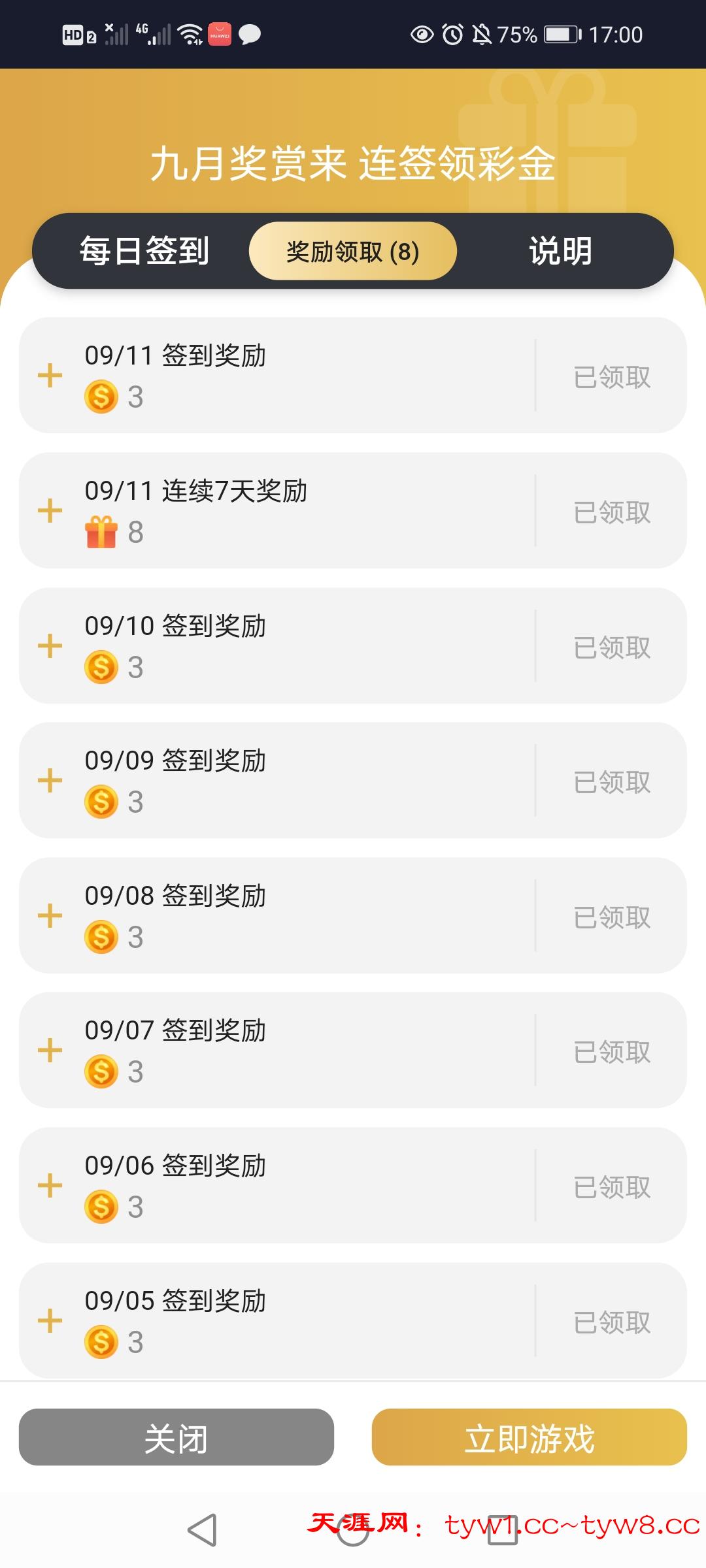Expand the 09/07 签到奖励 row

50,1051
